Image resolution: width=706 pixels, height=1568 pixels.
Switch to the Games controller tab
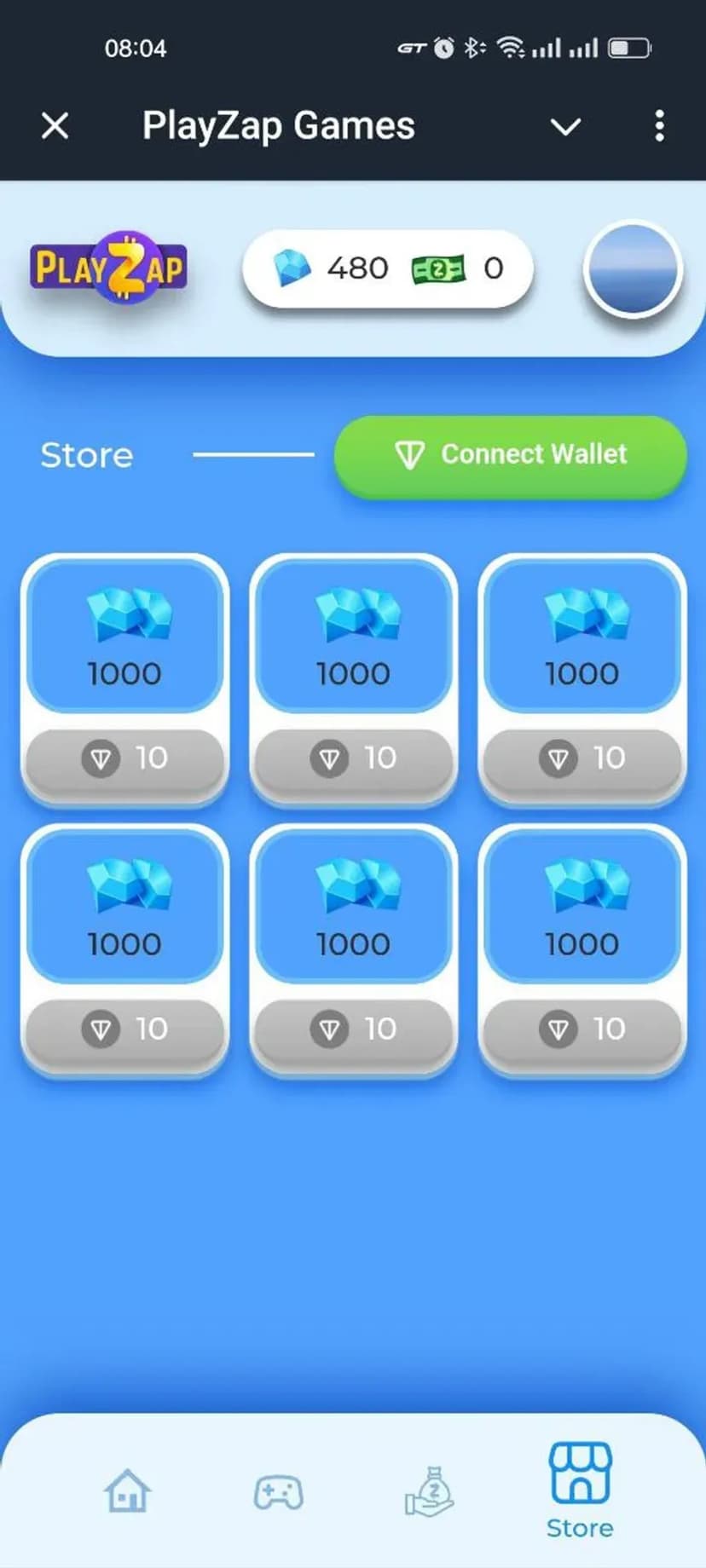tap(278, 1492)
